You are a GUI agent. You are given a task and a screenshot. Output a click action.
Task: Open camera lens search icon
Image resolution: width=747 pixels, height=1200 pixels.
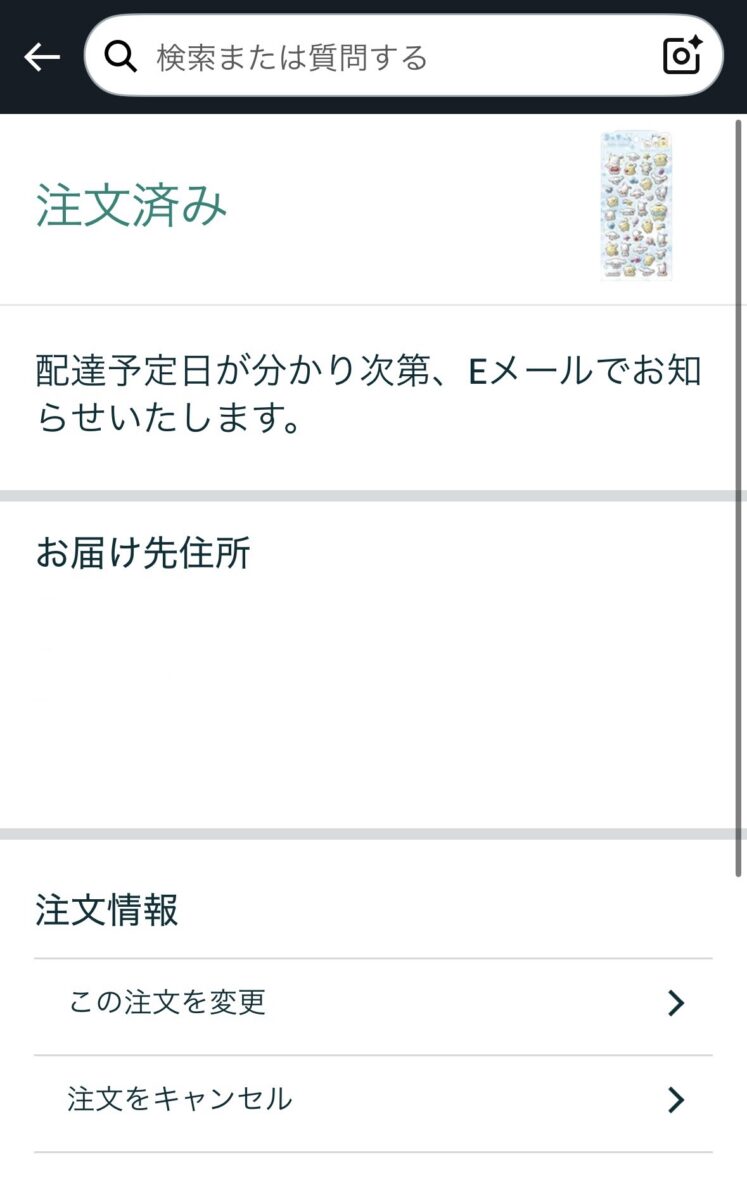pos(683,56)
